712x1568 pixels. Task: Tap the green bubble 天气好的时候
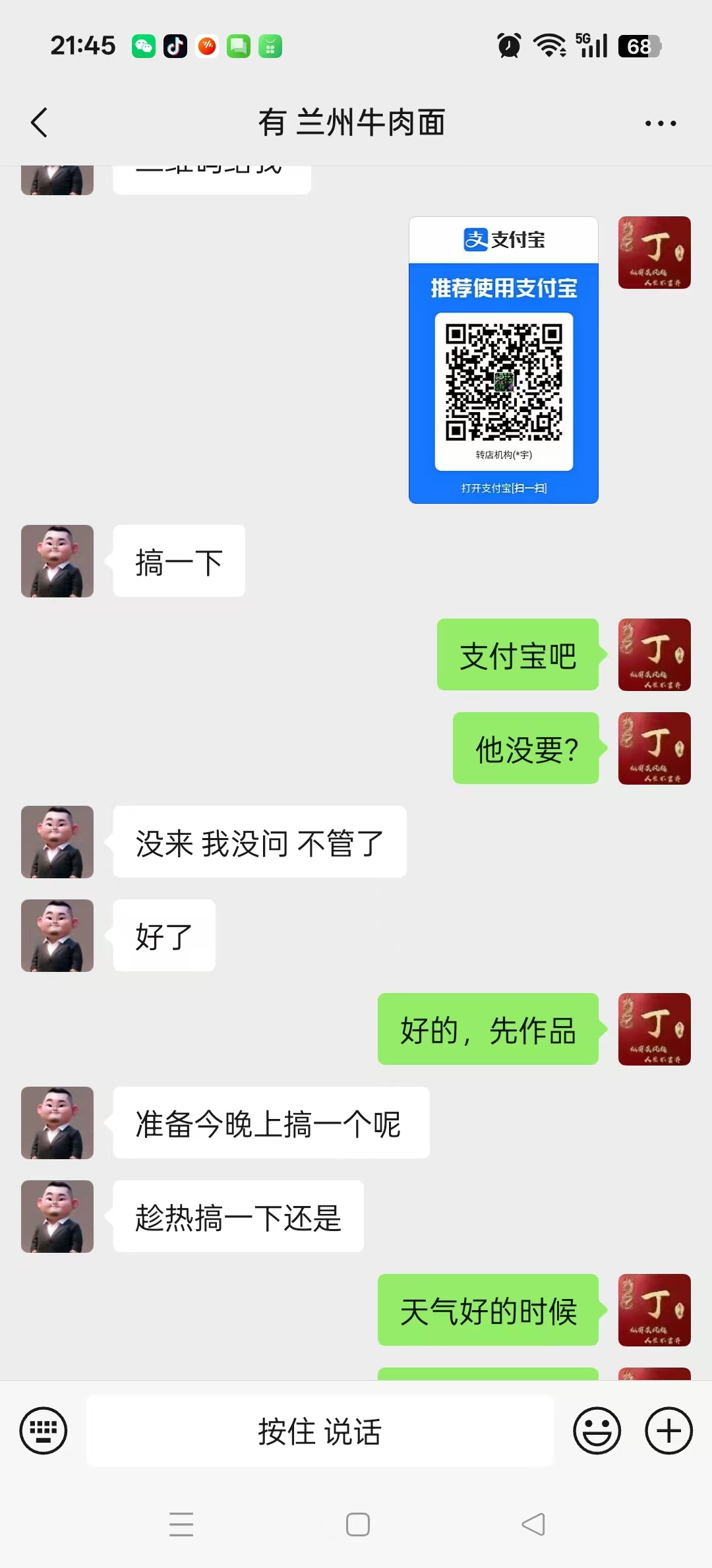pos(488,1311)
